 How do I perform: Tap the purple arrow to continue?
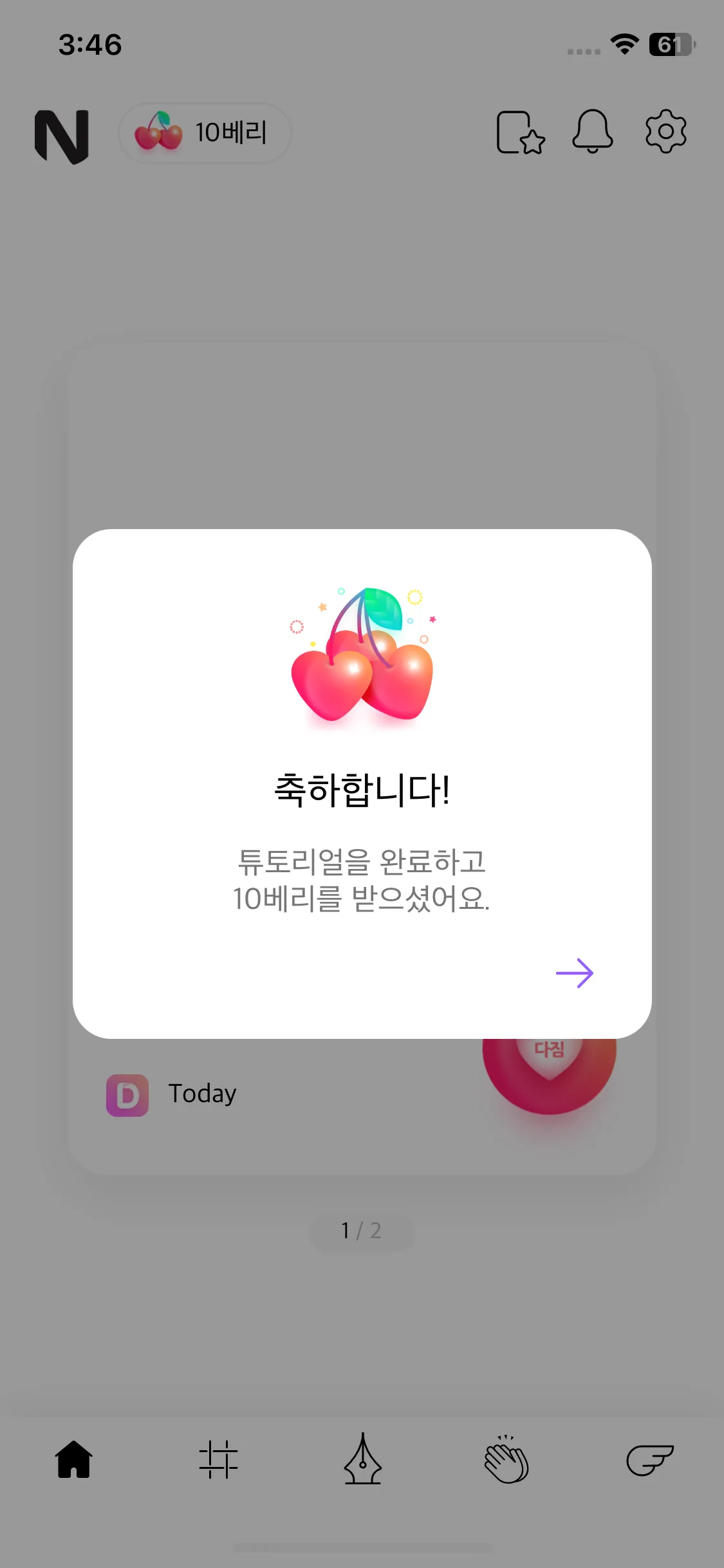574,973
